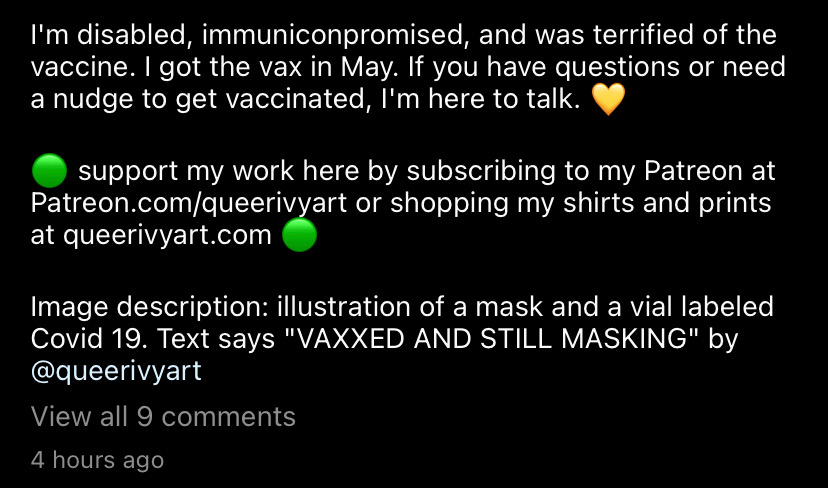Screen dimensions: 828x488
Task: View all 9 comments
Action: [x=163, y=416]
